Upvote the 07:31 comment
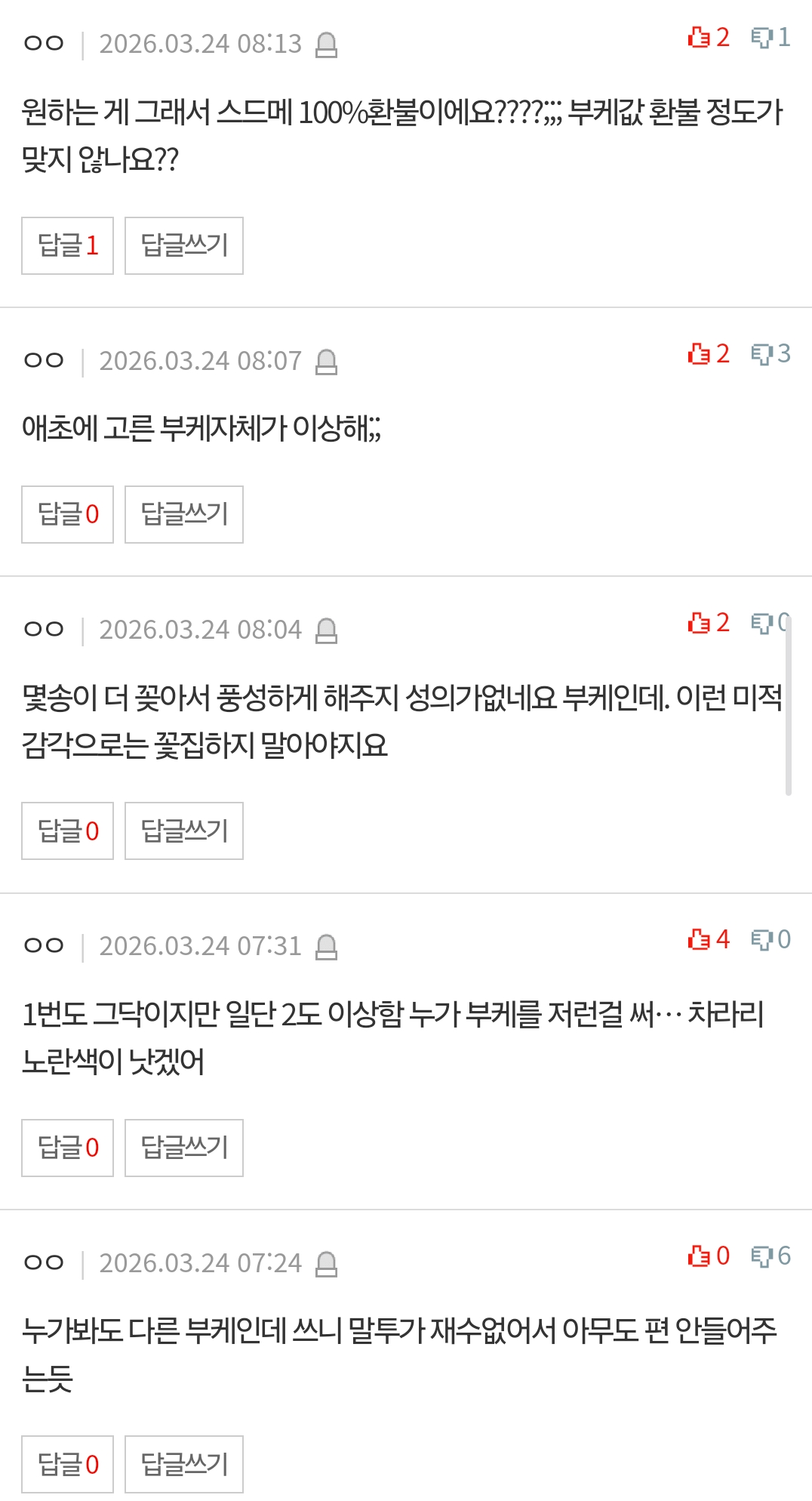Screen dimensions: 812x1501 (x=708, y=939)
